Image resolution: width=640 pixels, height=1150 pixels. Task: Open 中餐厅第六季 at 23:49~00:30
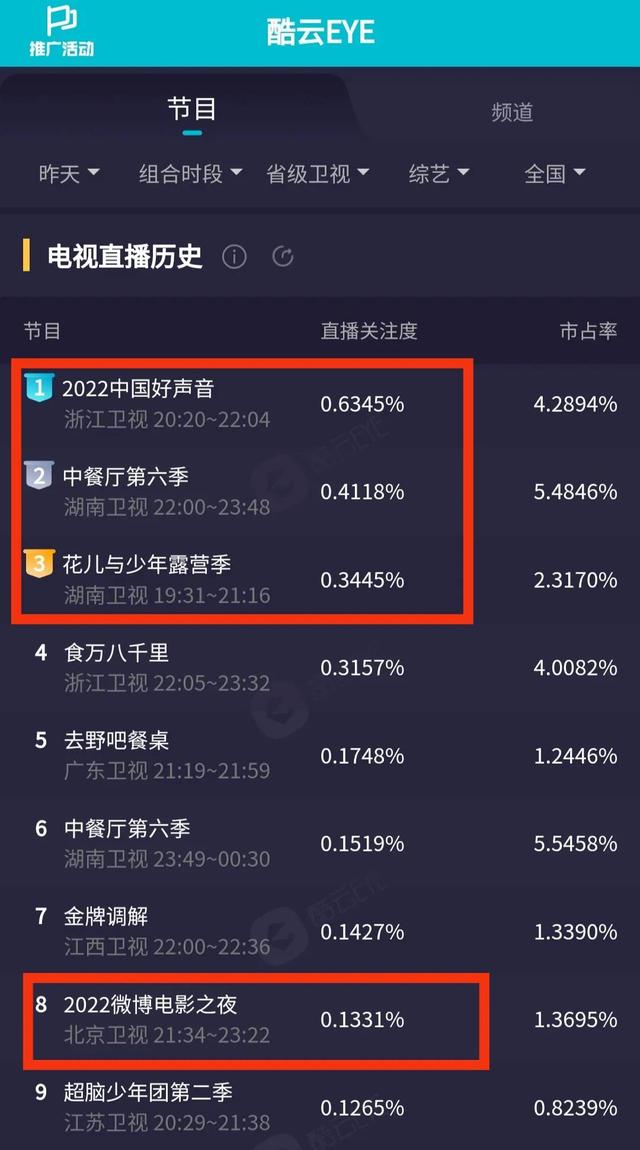pyautogui.click(x=320, y=843)
